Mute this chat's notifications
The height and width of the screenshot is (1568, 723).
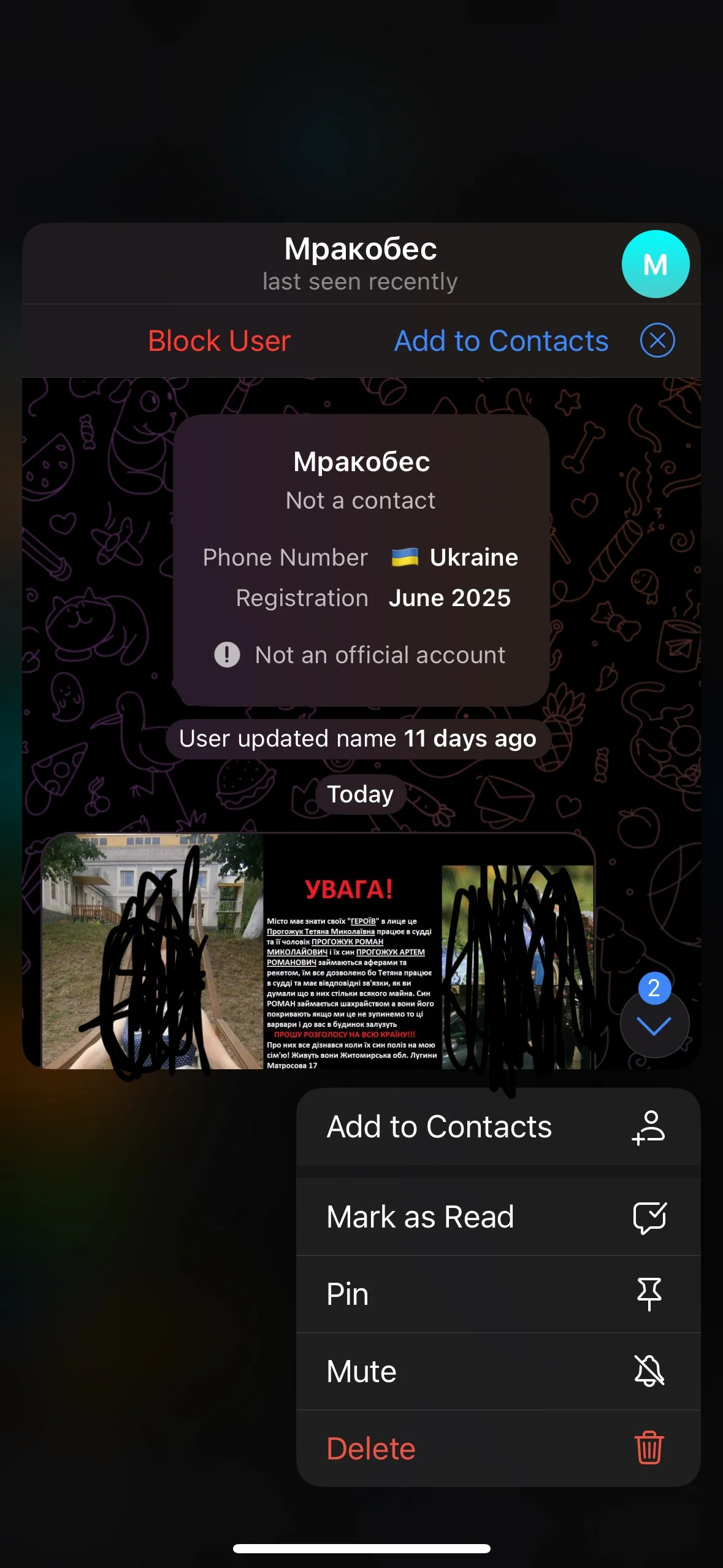point(497,1372)
